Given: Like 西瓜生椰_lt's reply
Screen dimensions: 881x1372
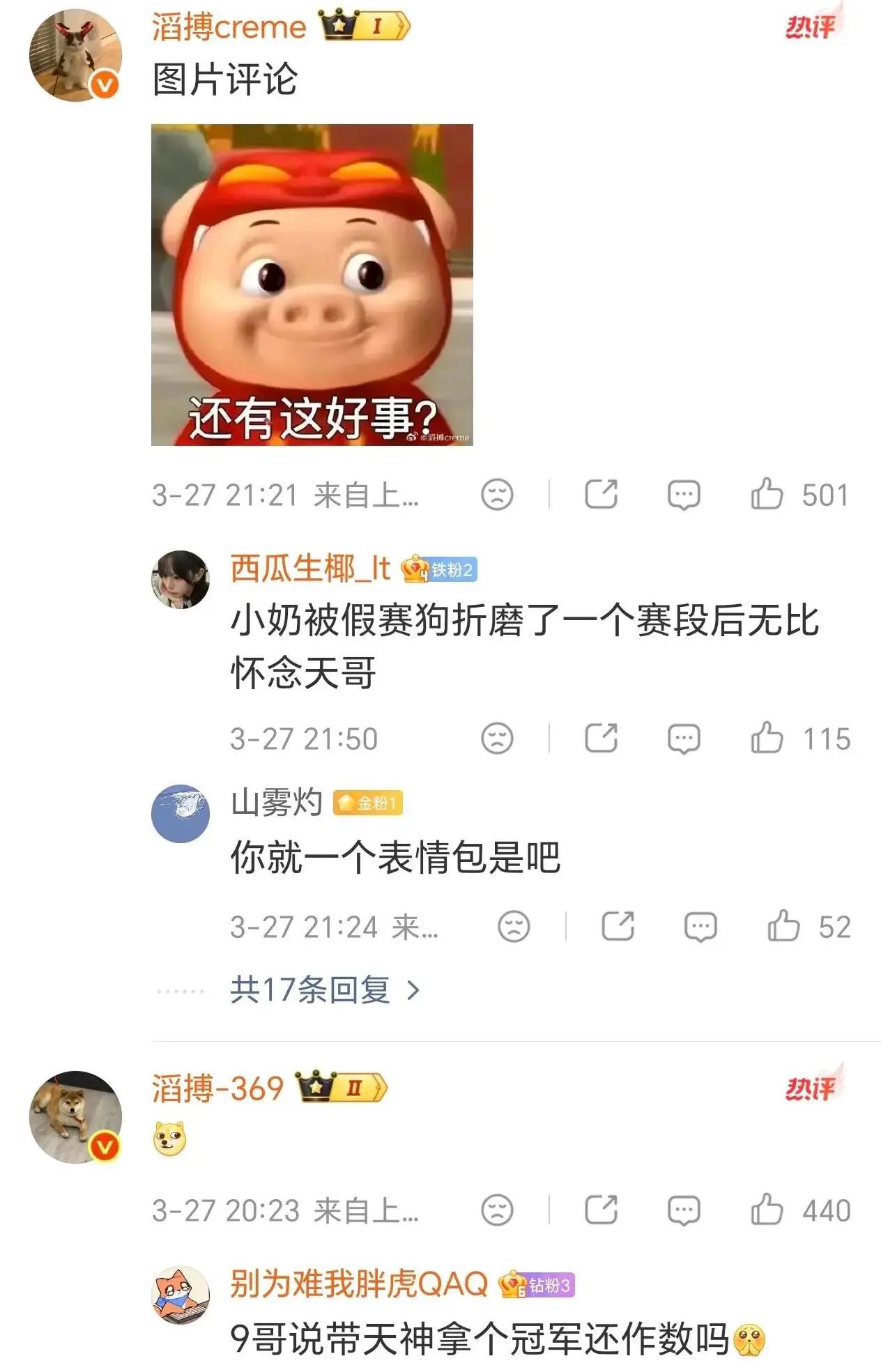Looking at the screenshot, I should click(767, 738).
